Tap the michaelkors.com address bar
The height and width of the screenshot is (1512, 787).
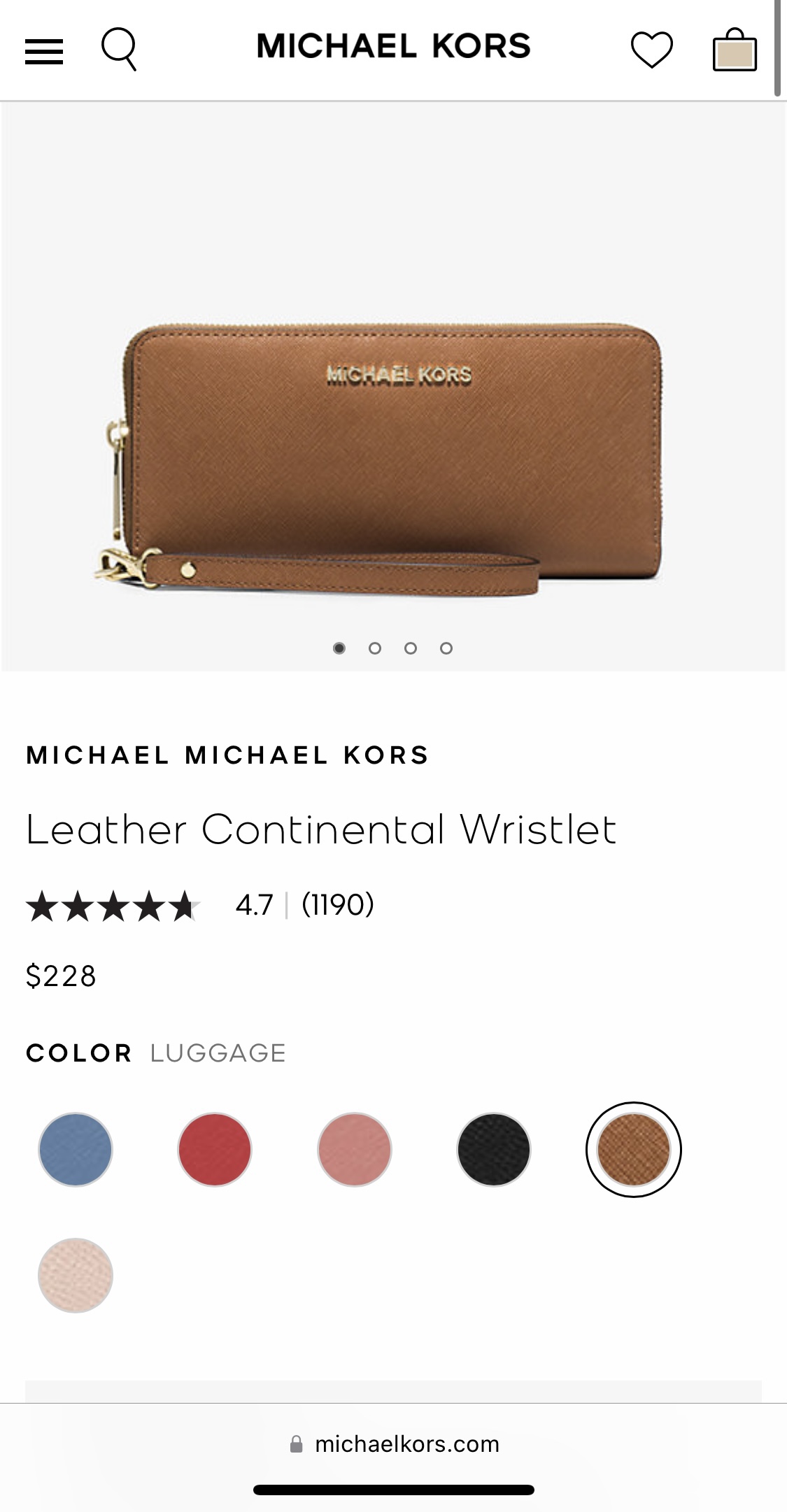pyautogui.click(x=394, y=1444)
